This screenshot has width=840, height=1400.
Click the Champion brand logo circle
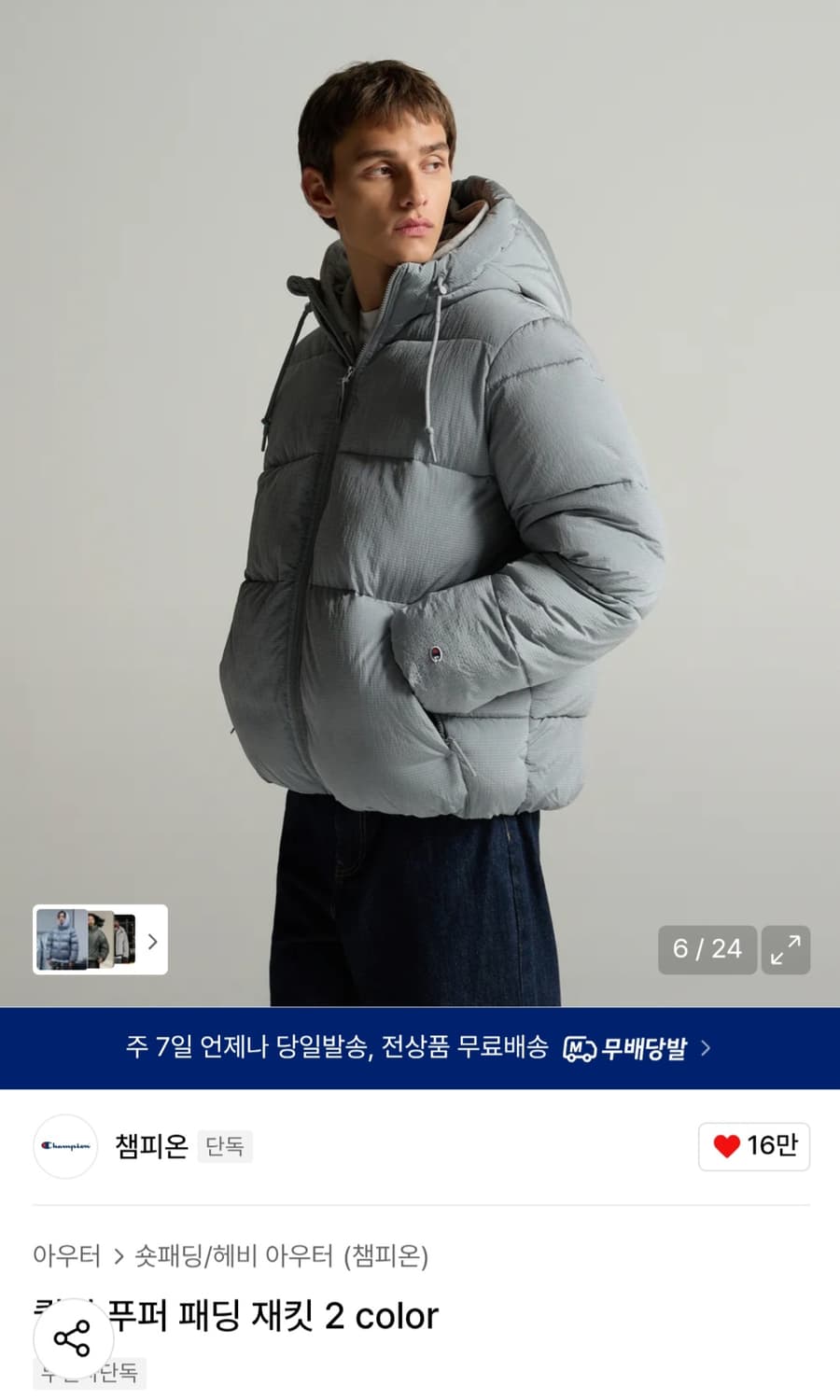[64, 1147]
